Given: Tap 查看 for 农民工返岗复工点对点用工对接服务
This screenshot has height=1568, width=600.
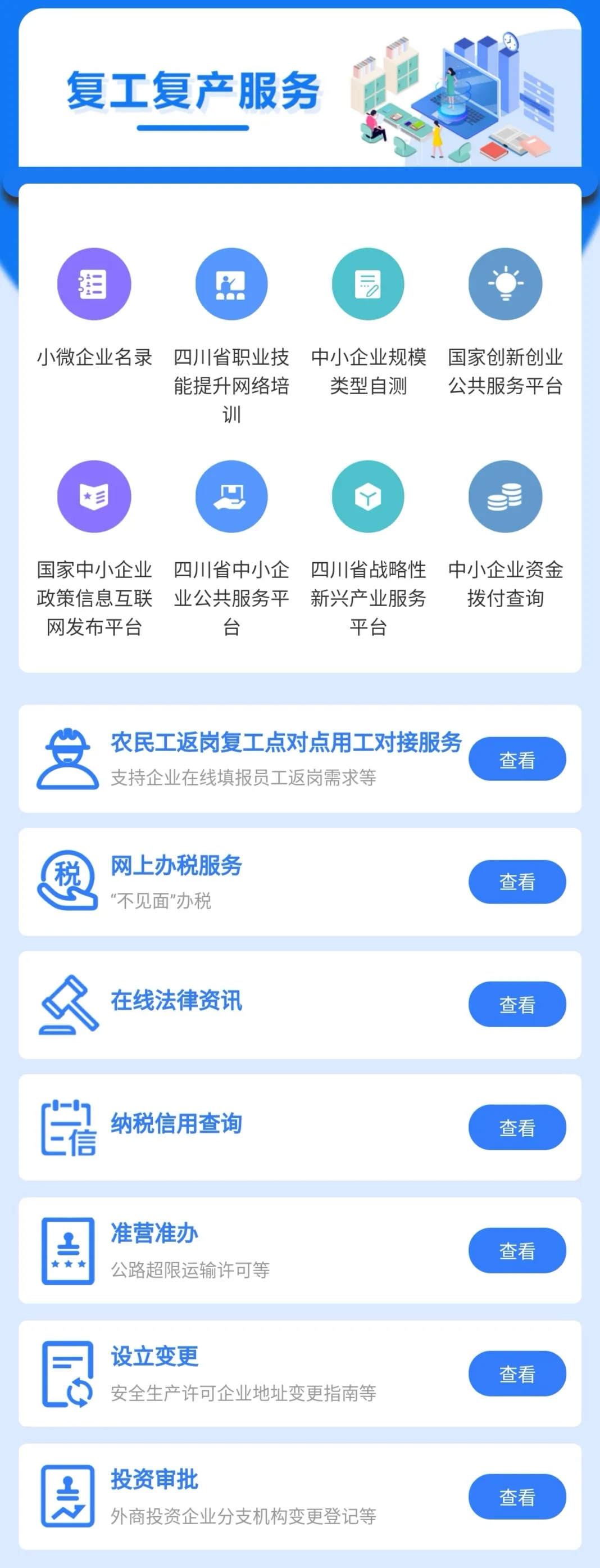Looking at the screenshot, I should click(517, 759).
